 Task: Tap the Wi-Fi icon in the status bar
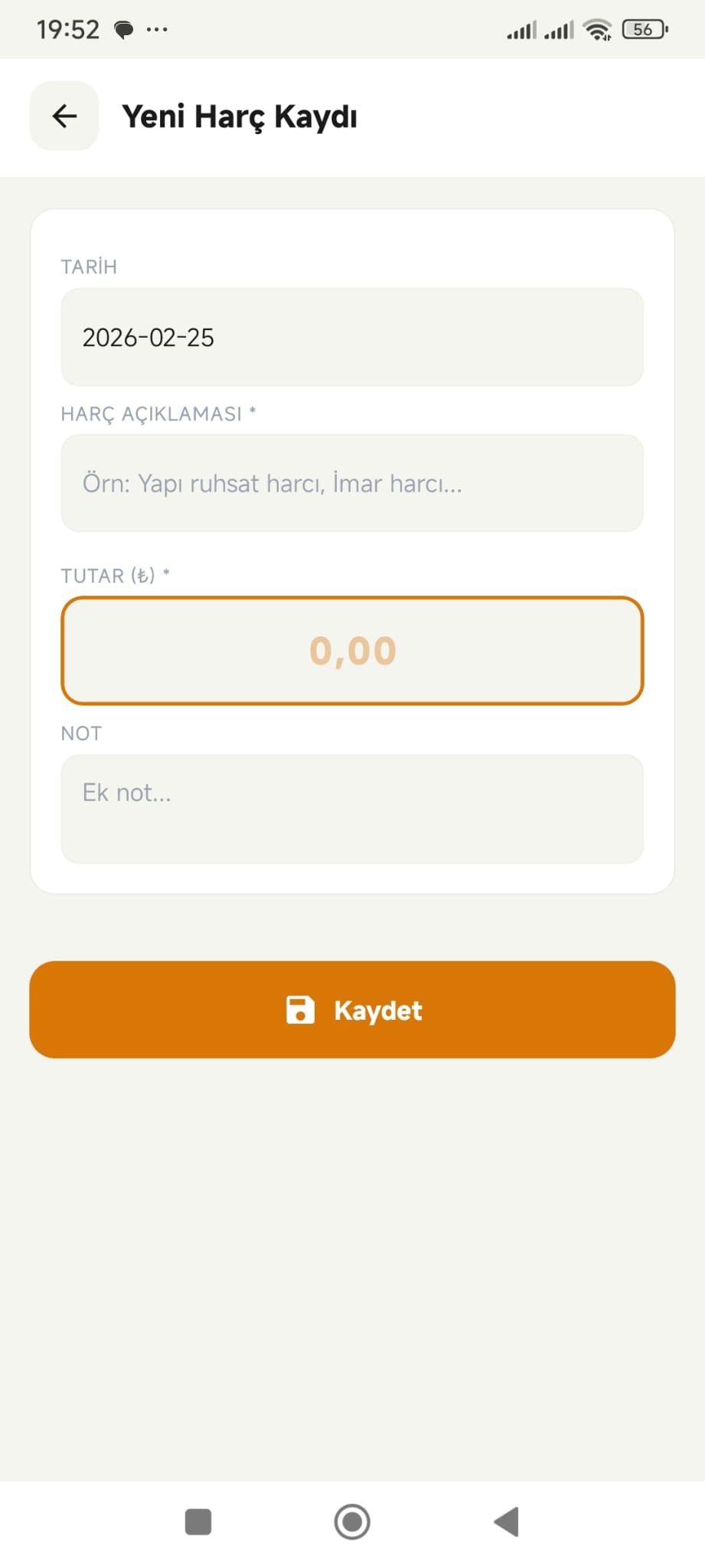click(x=596, y=28)
